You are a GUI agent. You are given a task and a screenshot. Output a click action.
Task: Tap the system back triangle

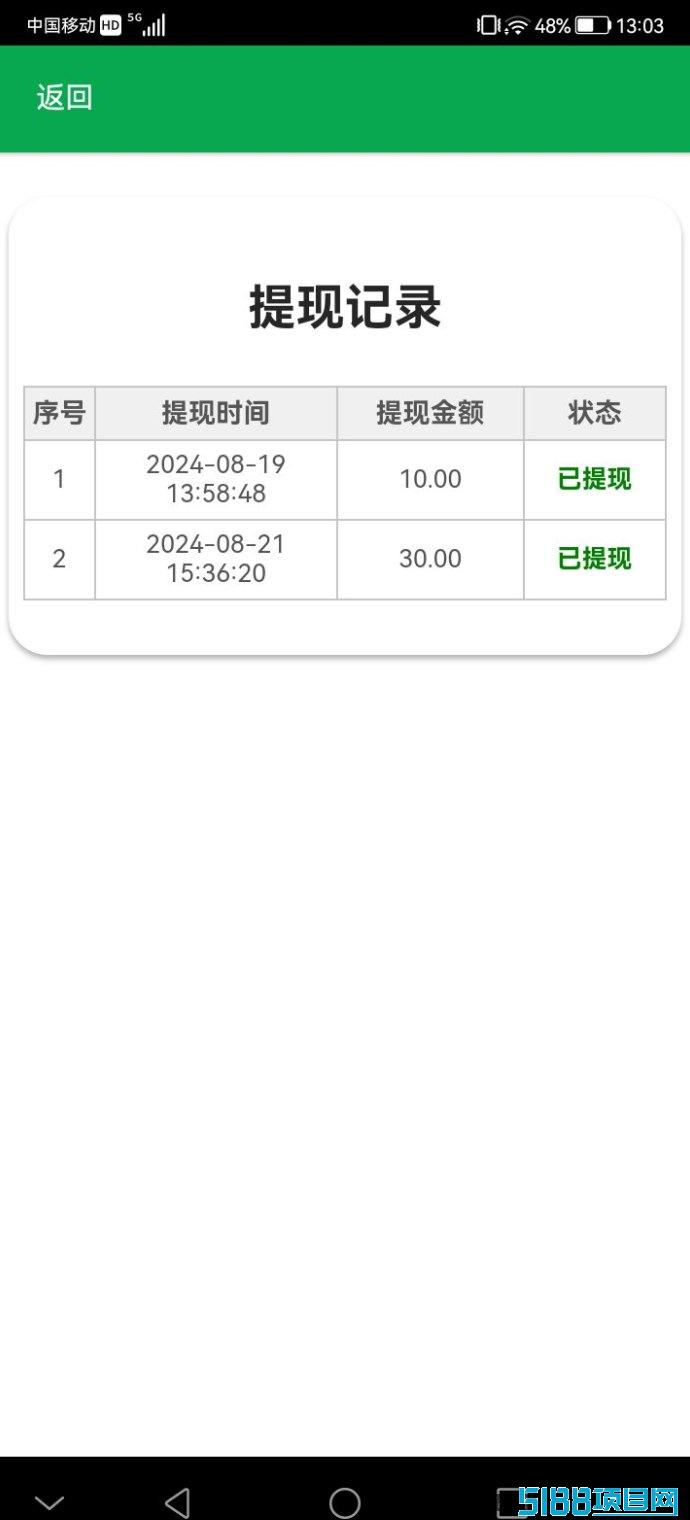click(177, 1502)
